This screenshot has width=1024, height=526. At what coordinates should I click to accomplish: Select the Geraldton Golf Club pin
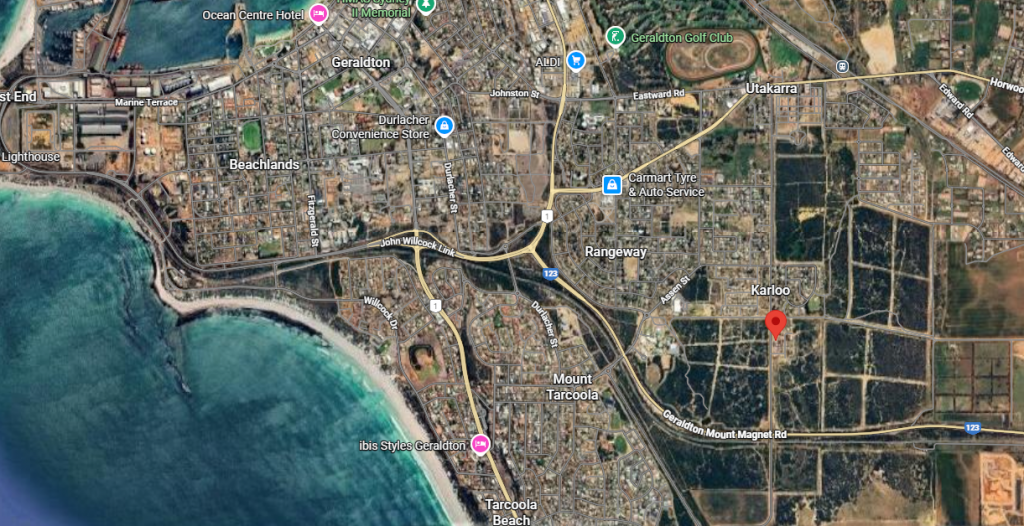(x=615, y=37)
